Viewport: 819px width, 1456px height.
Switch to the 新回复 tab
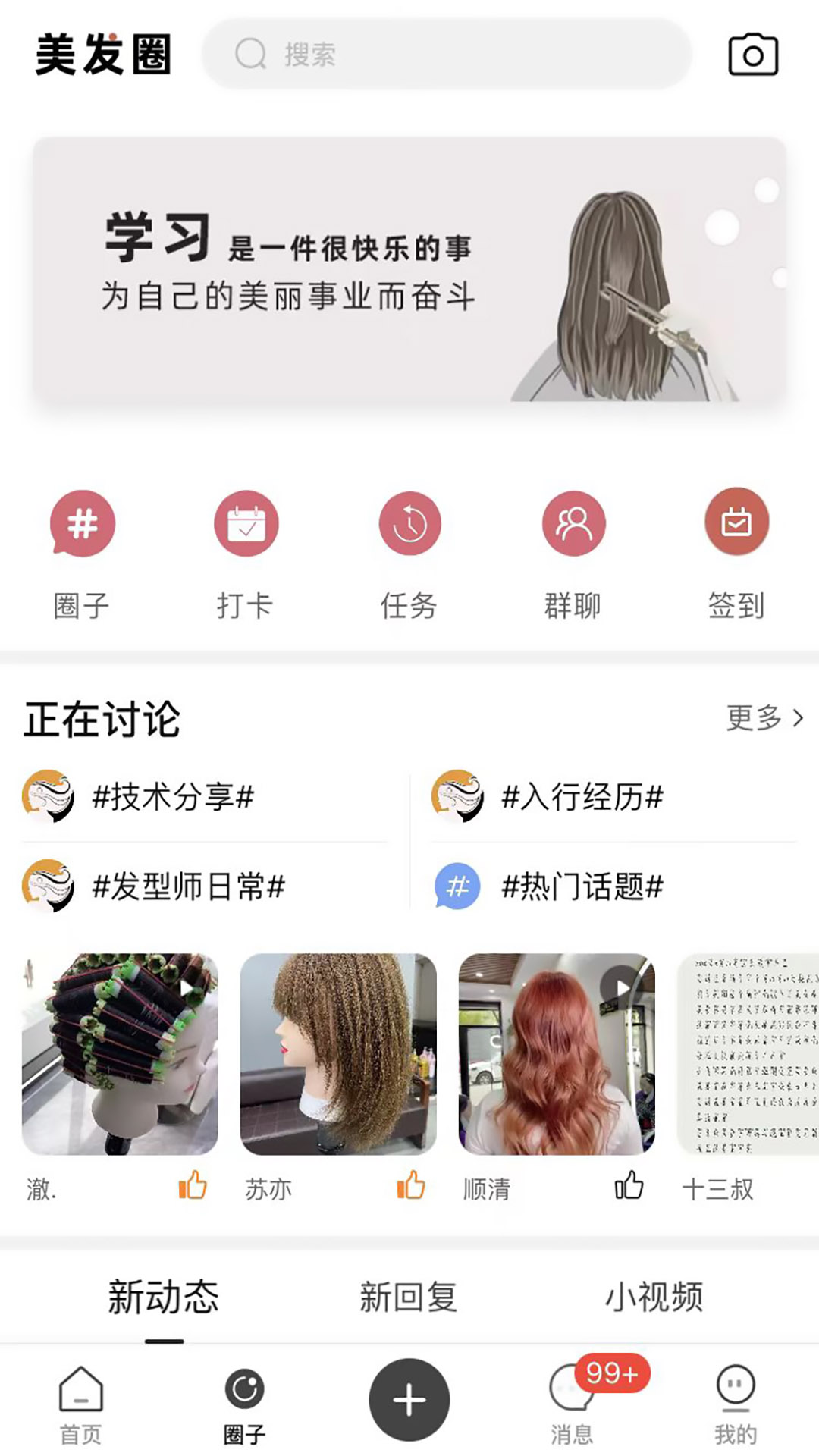pyautogui.click(x=408, y=1297)
